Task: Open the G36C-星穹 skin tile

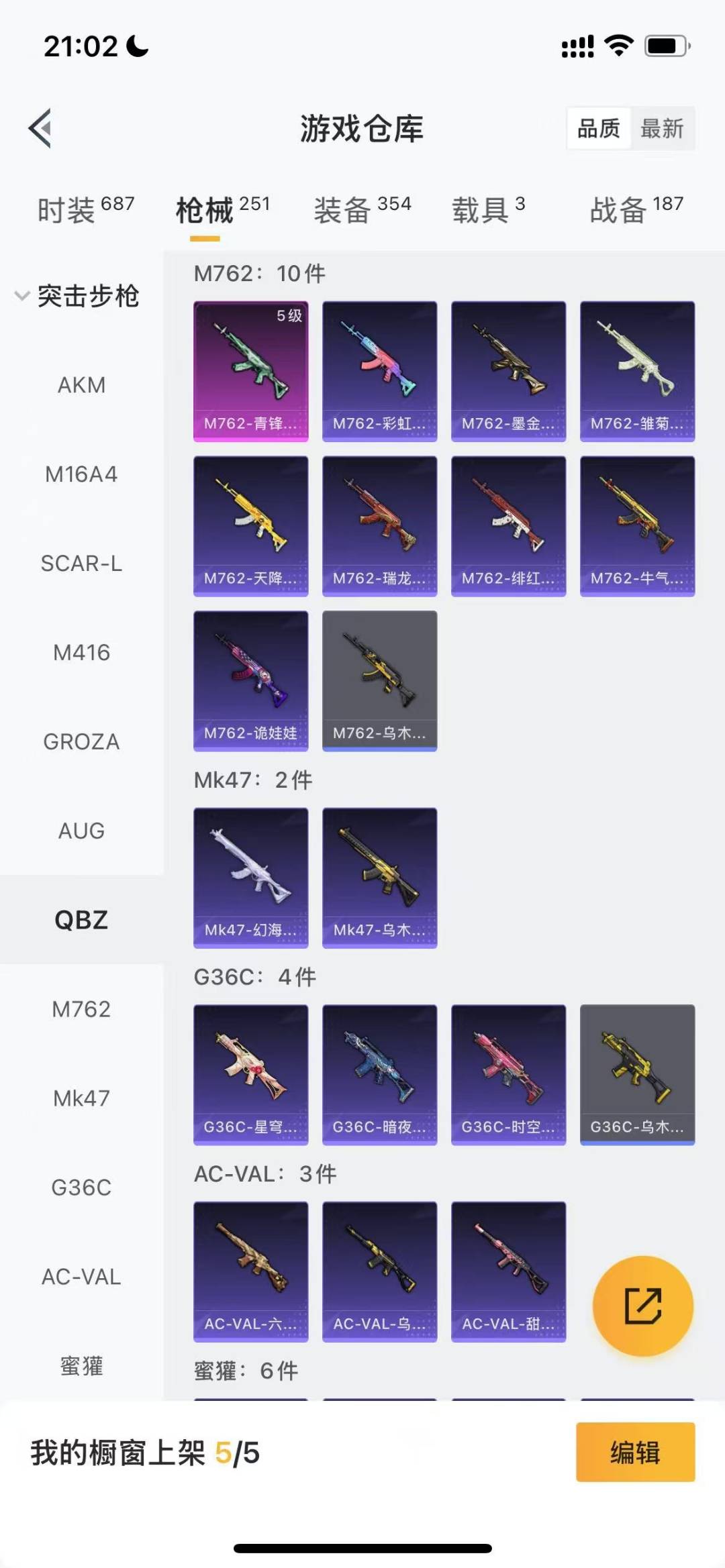Action: [x=251, y=1074]
